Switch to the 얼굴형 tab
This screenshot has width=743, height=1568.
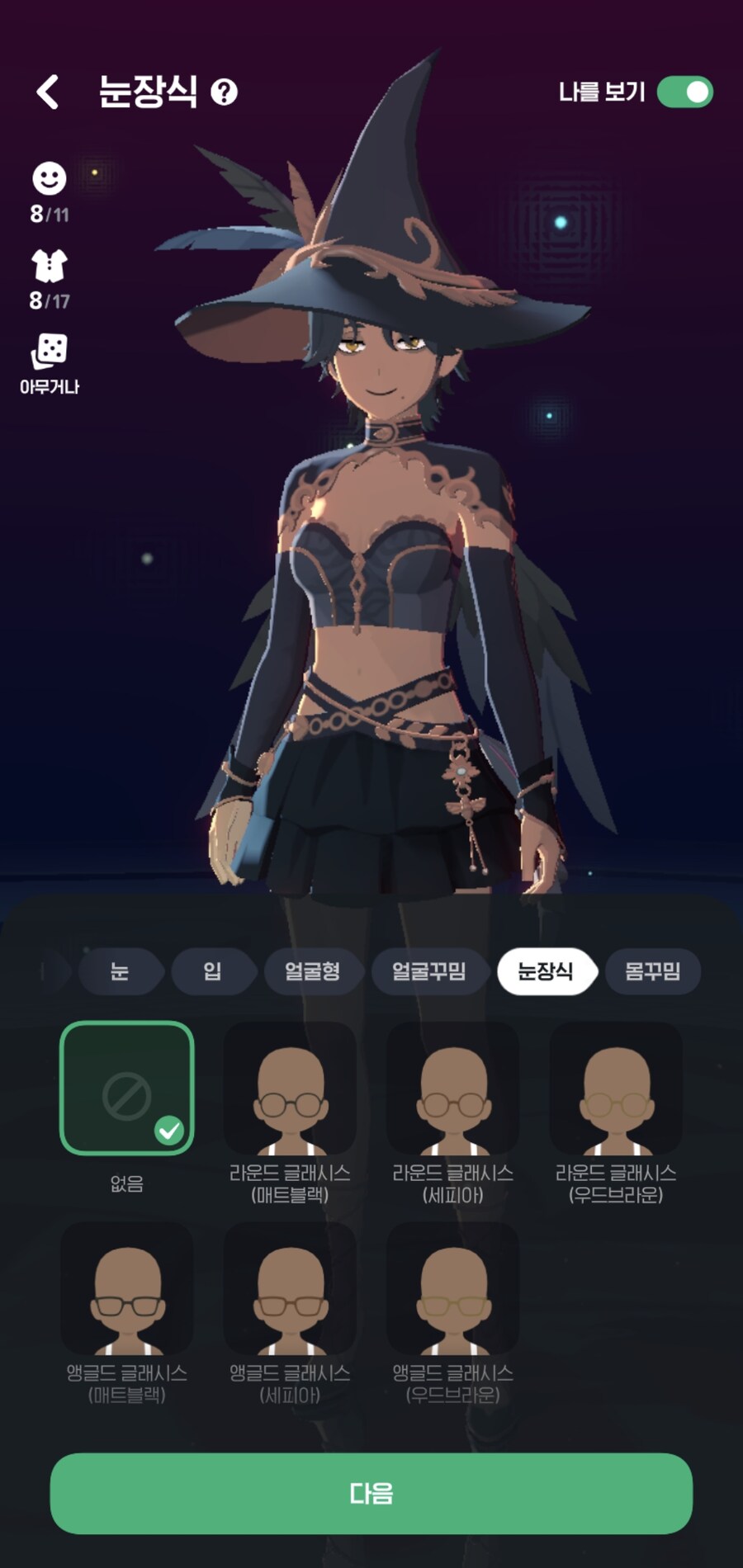[x=312, y=971]
